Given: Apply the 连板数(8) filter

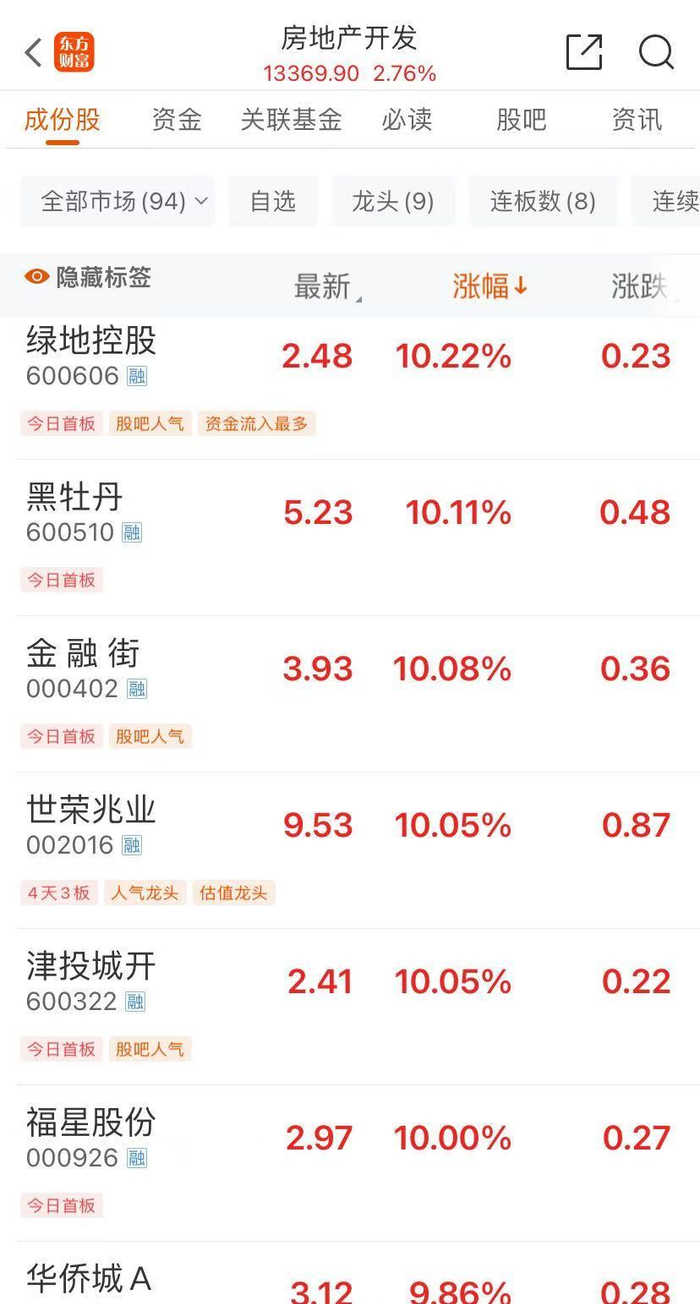Looking at the screenshot, I should pos(542,202).
